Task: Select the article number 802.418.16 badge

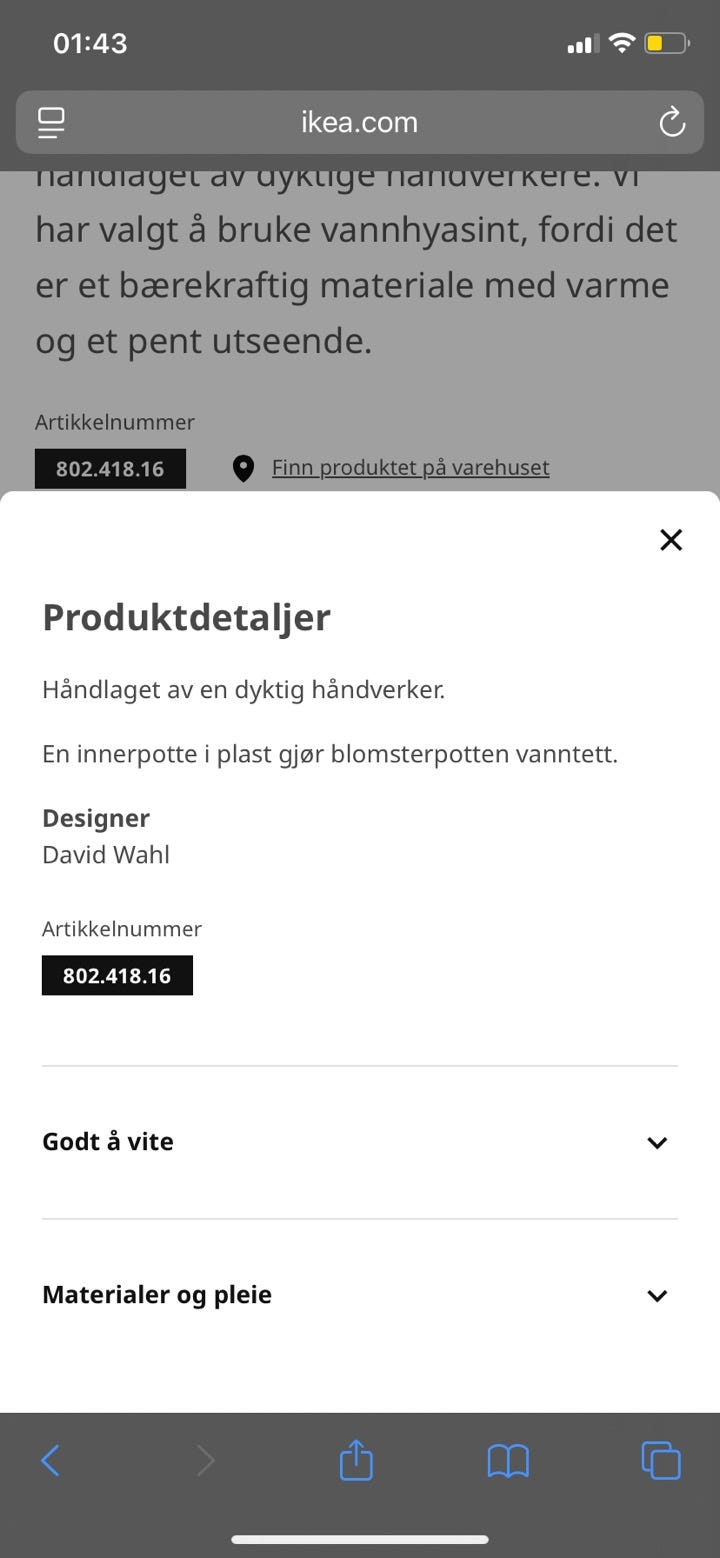Action: [x=117, y=975]
